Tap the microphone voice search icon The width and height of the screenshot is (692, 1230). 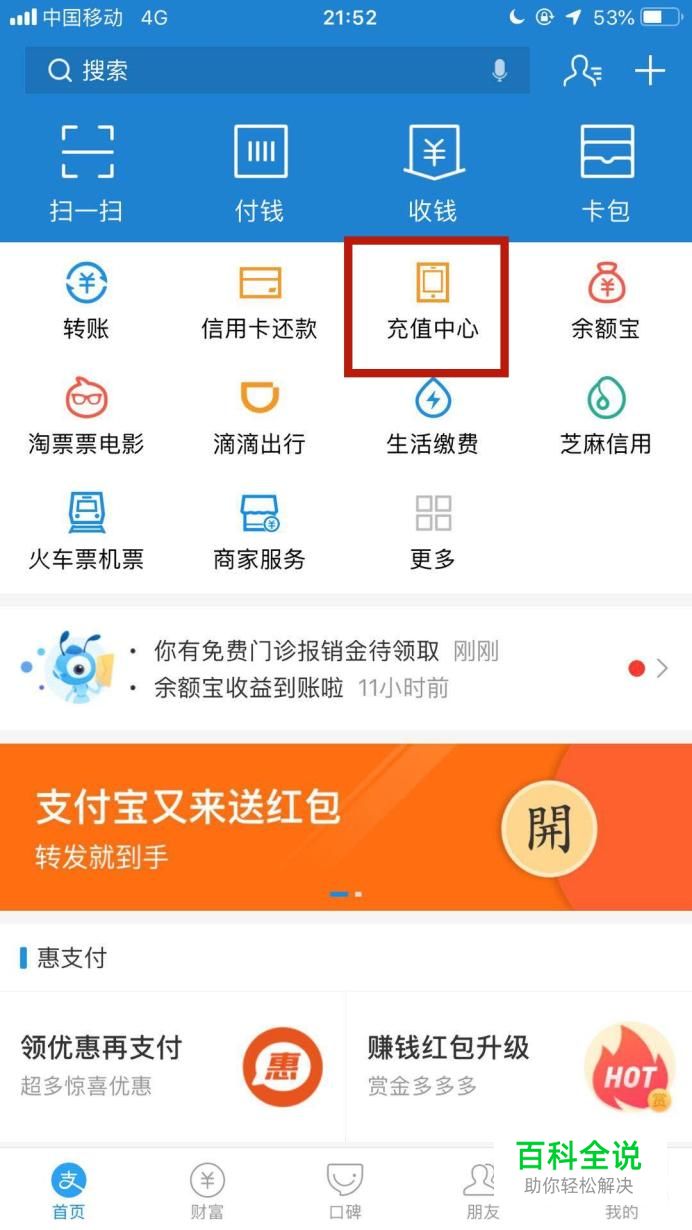499,70
